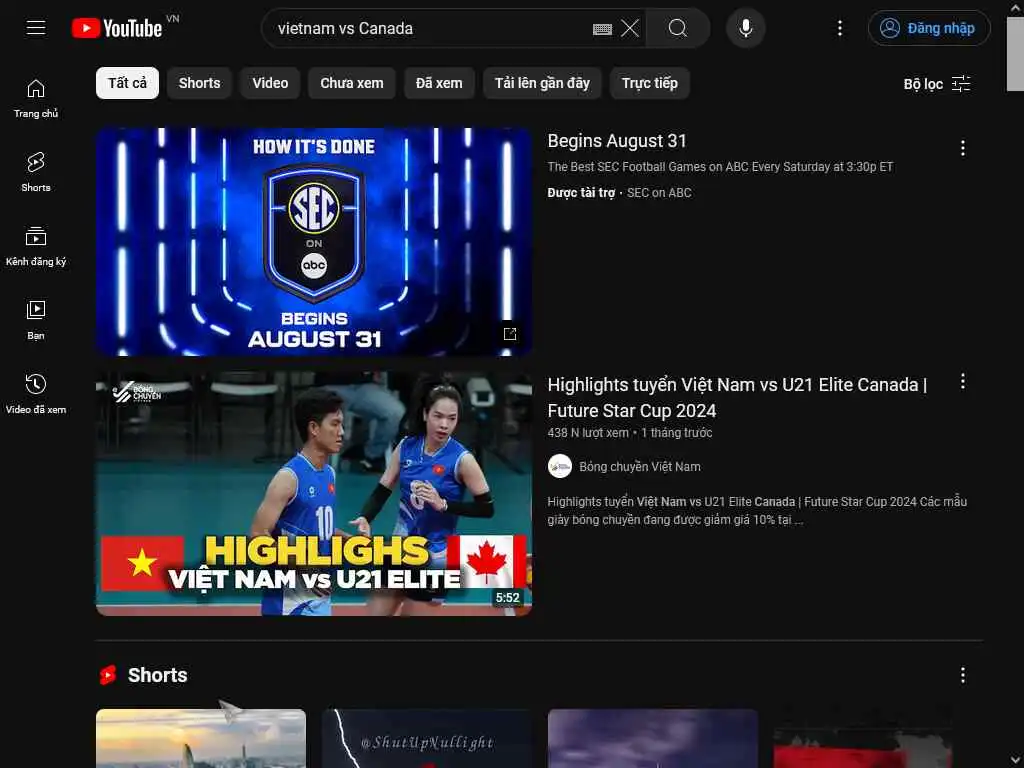Go to the YouTube home logo

(x=117, y=28)
